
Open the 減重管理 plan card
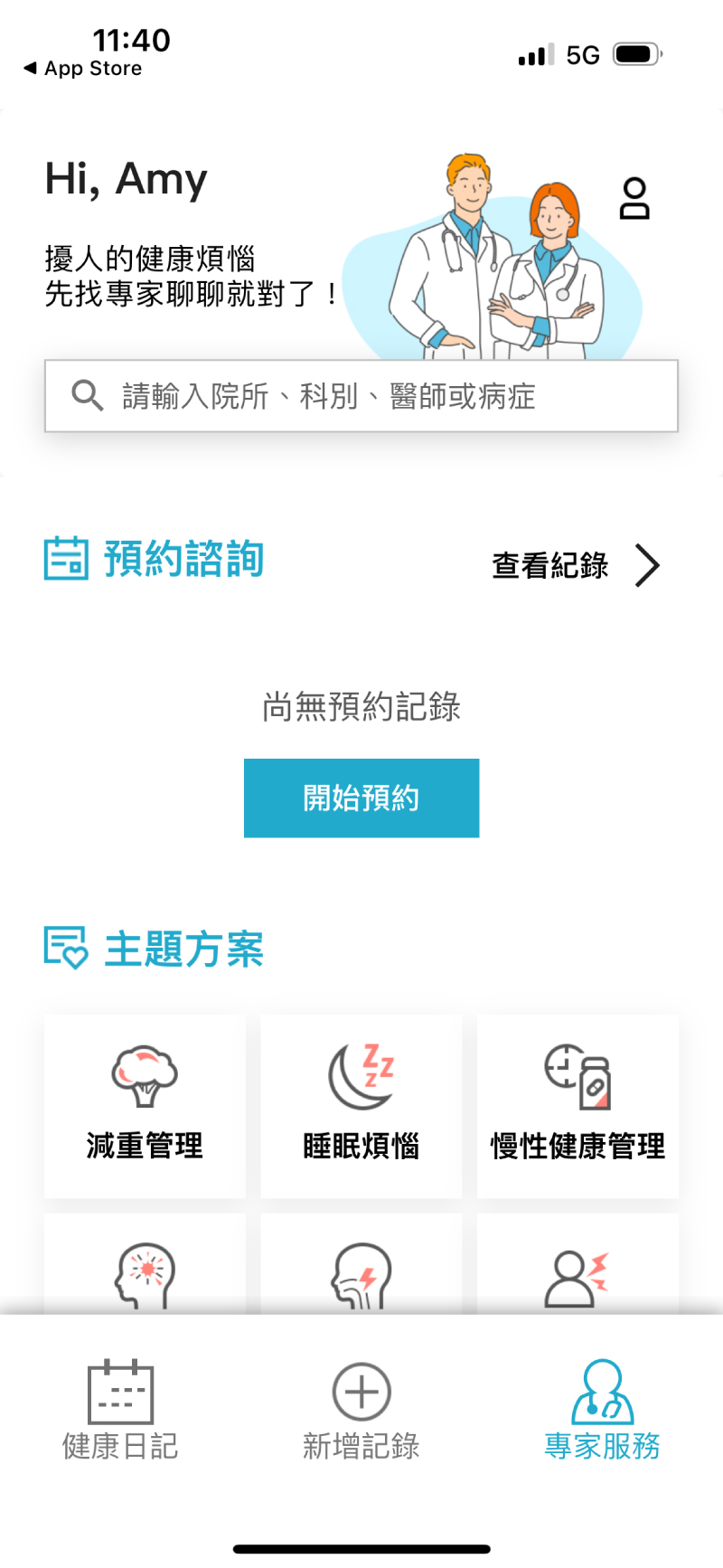point(145,1106)
